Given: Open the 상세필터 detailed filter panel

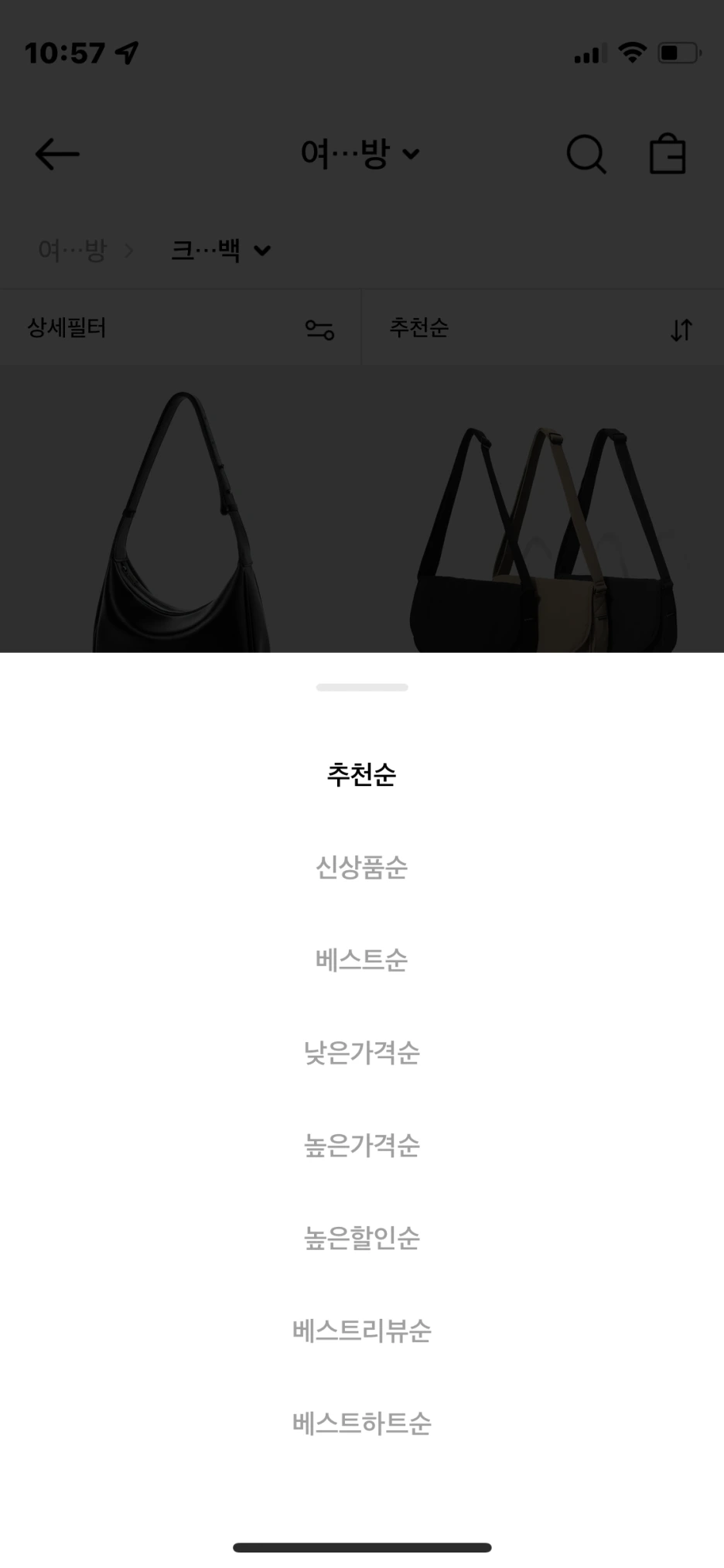Looking at the screenshot, I should tap(66, 328).
